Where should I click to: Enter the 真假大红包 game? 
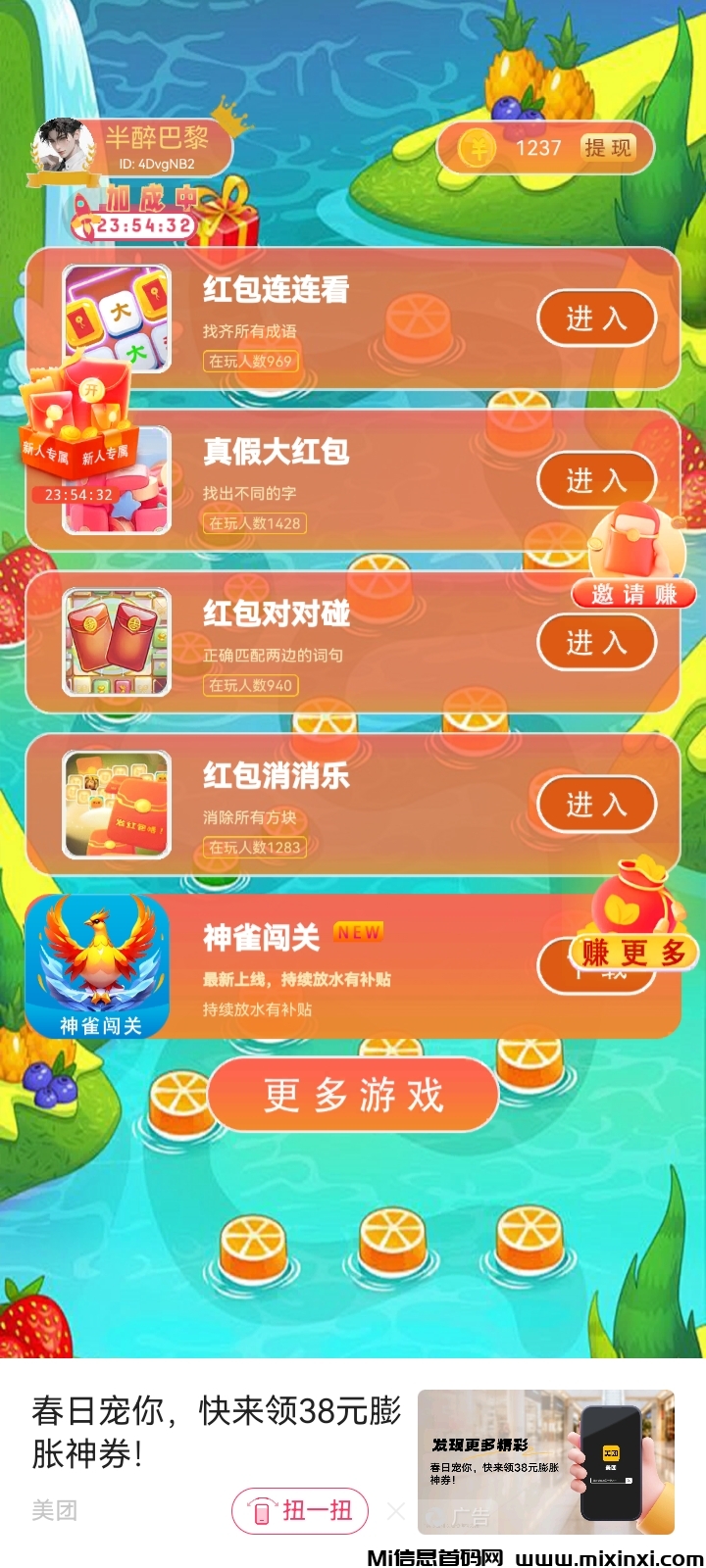click(x=595, y=480)
